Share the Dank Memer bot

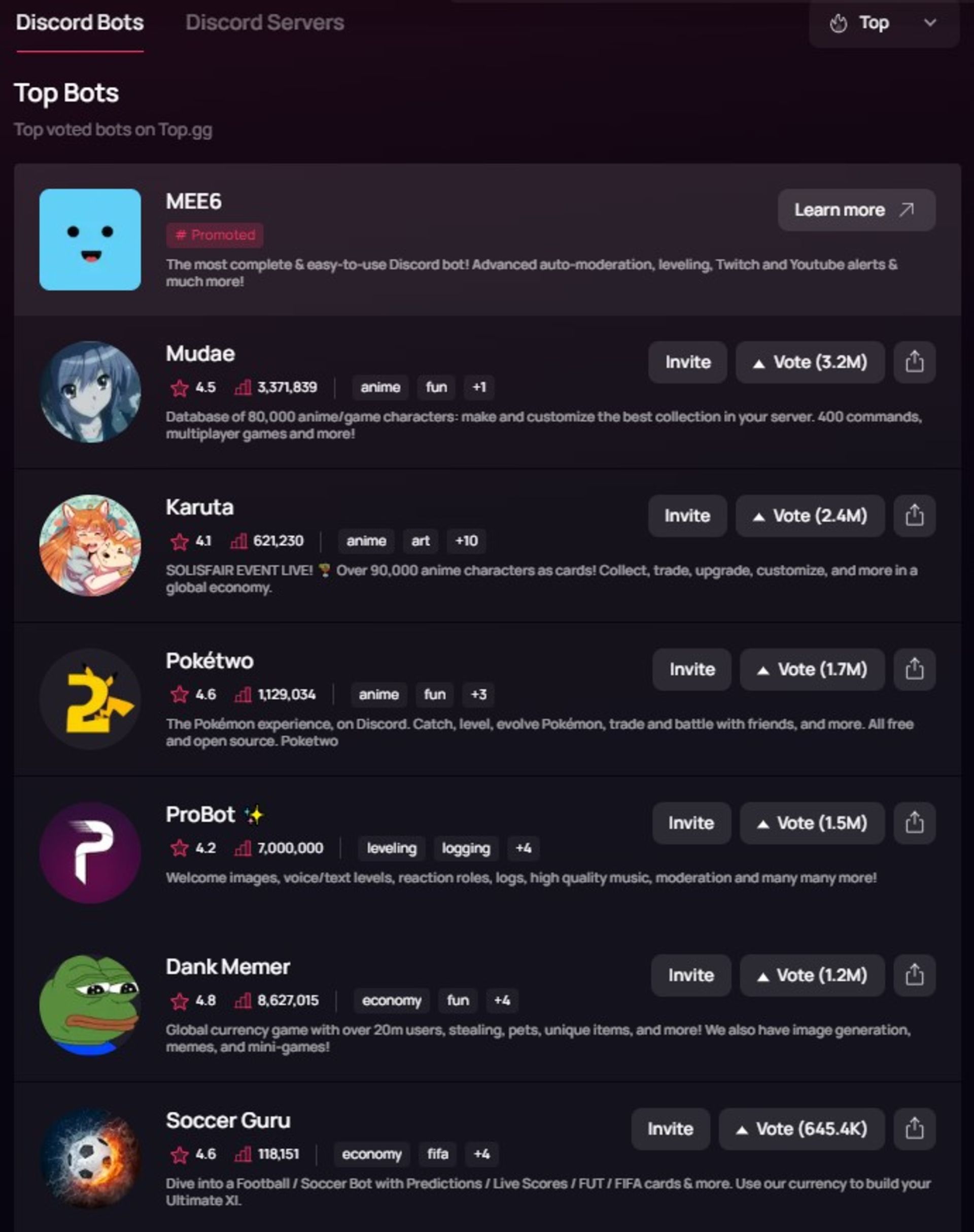point(914,975)
